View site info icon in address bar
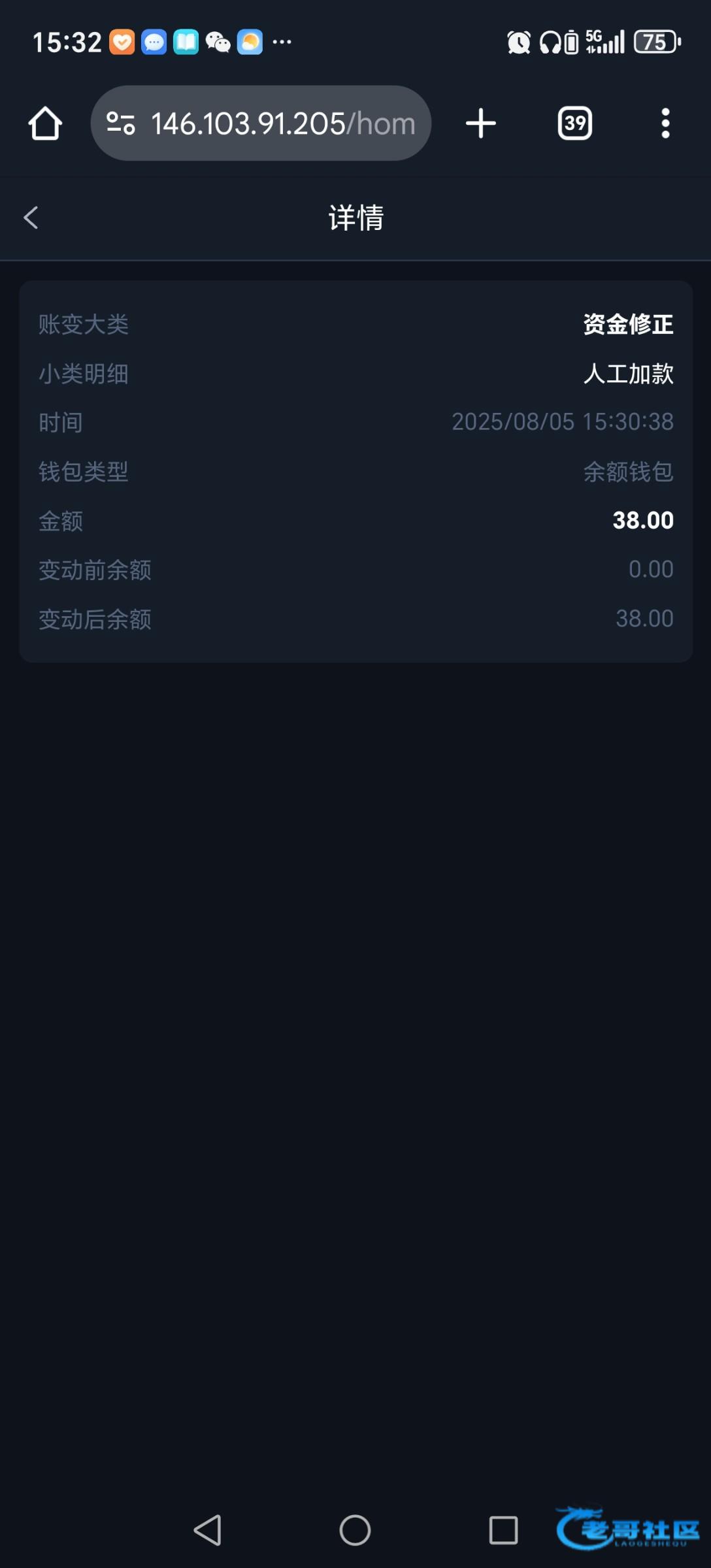 click(x=121, y=123)
